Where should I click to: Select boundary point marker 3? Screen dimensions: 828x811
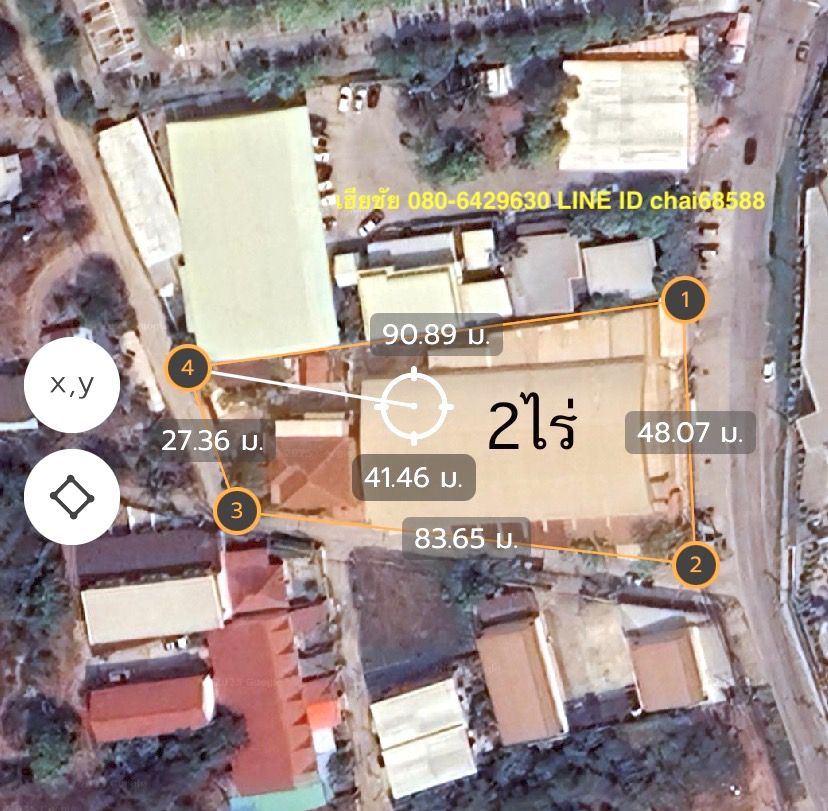pyautogui.click(x=237, y=512)
